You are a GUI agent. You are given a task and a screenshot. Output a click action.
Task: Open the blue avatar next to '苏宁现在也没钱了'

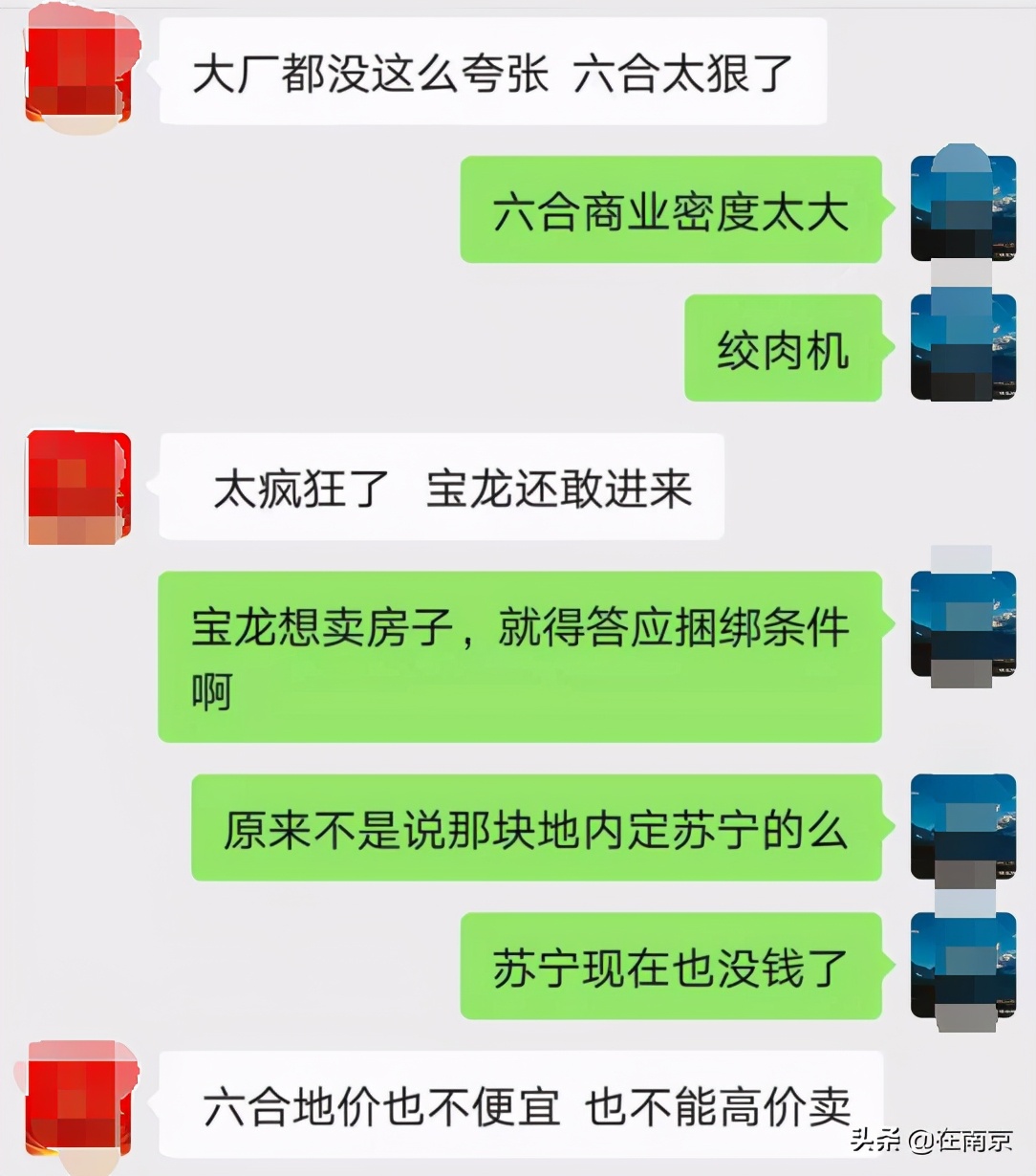click(961, 968)
